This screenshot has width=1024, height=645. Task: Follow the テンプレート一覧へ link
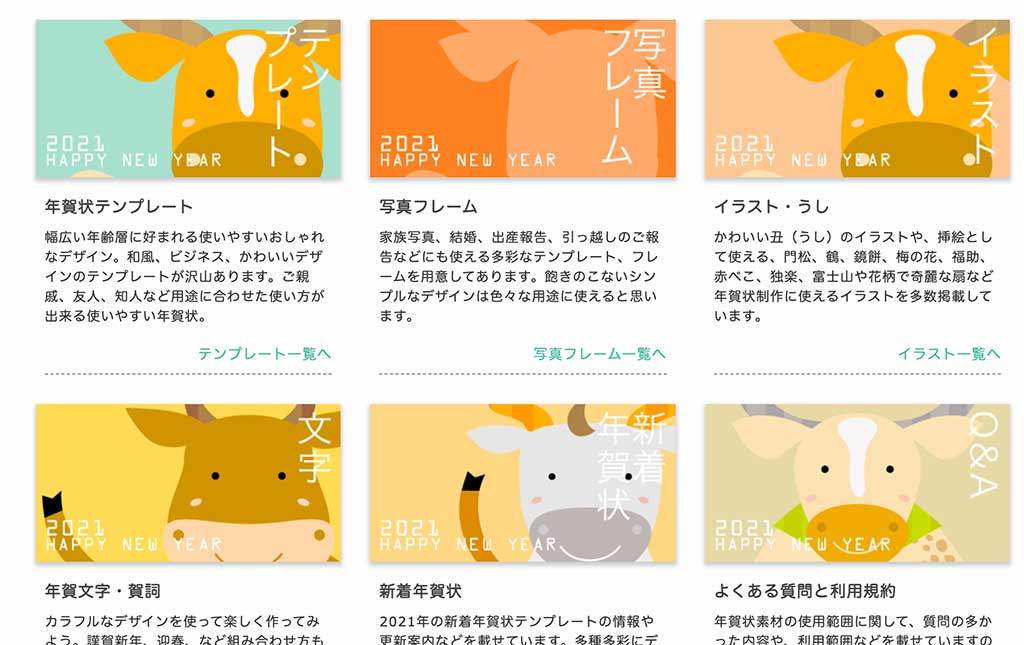[264, 354]
